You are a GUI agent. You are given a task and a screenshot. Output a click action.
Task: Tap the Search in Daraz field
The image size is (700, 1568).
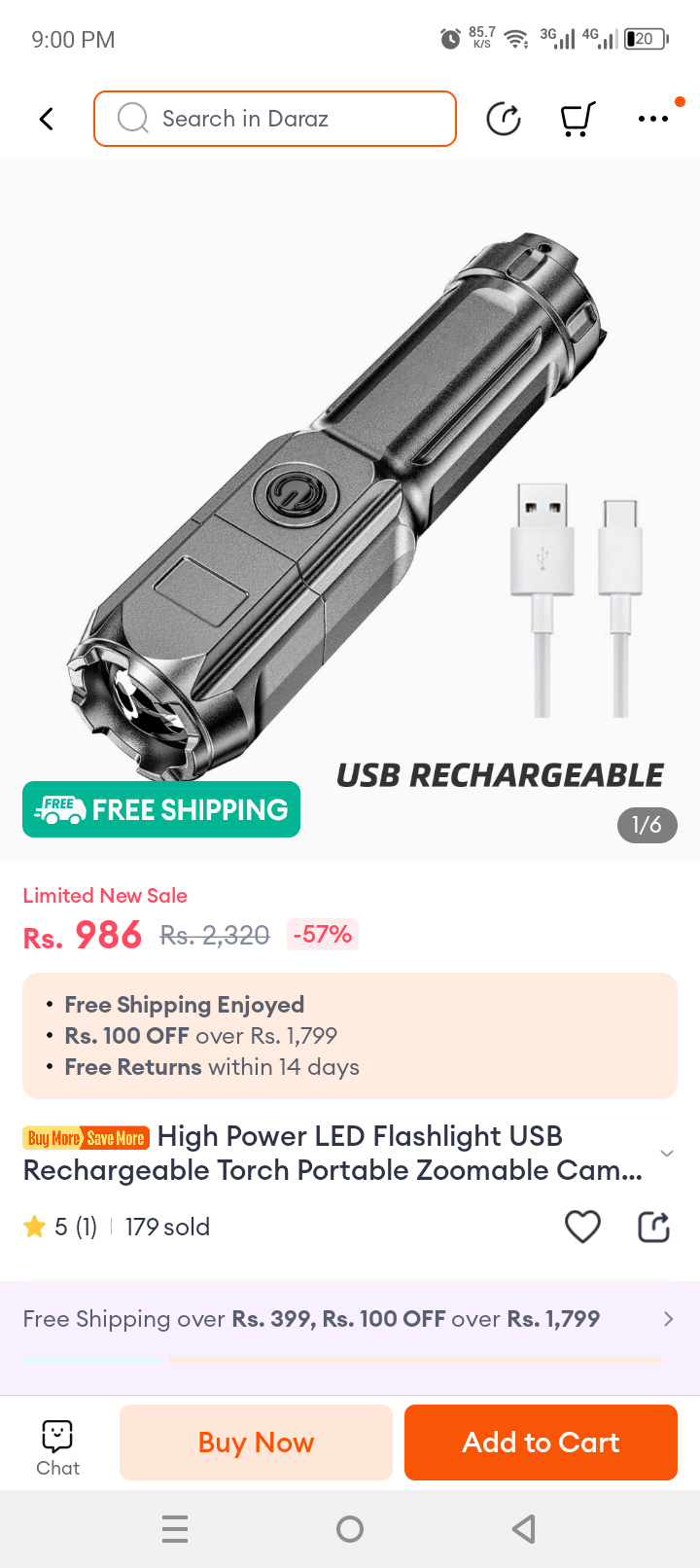275,119
